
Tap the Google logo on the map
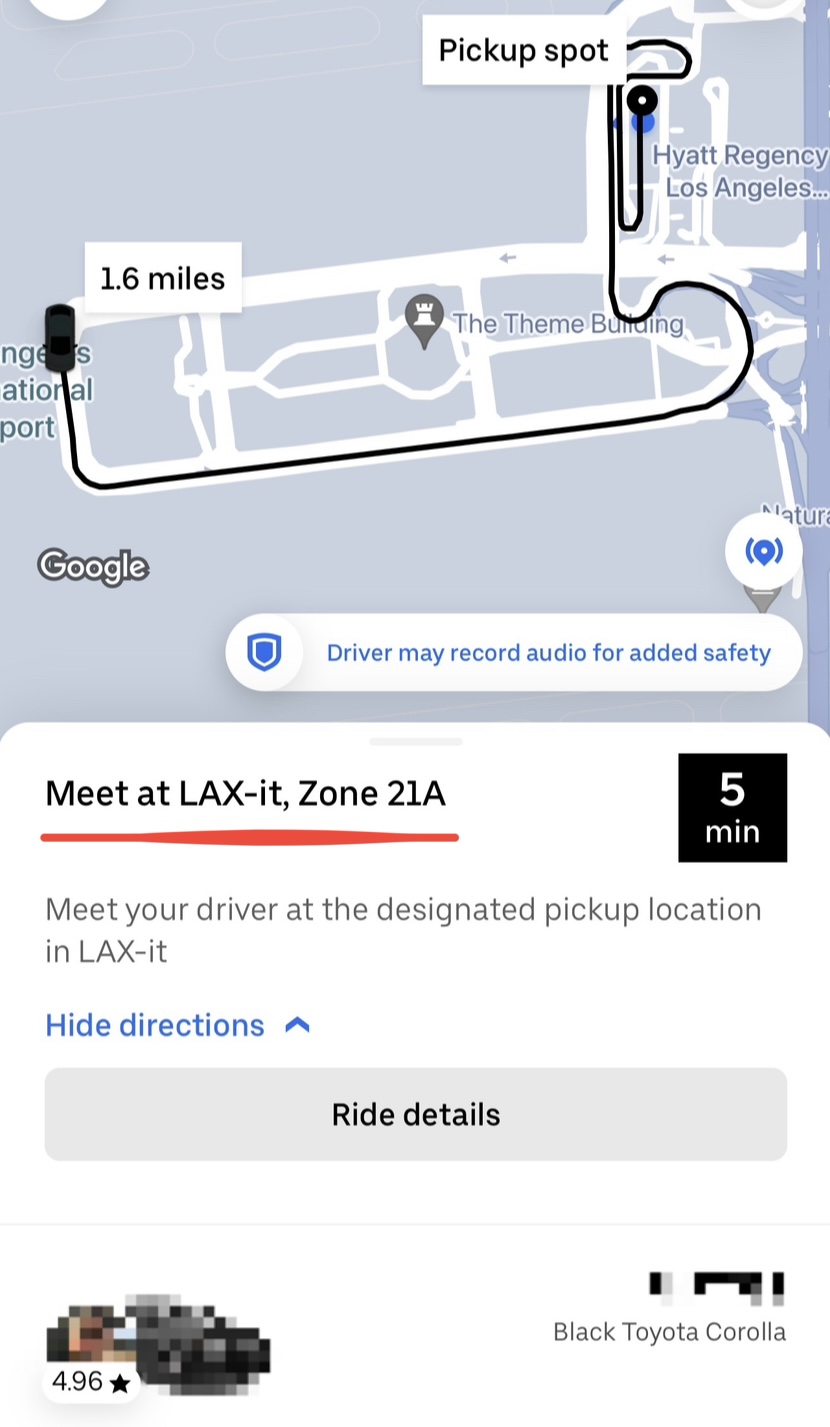click(x=93, y=567)
